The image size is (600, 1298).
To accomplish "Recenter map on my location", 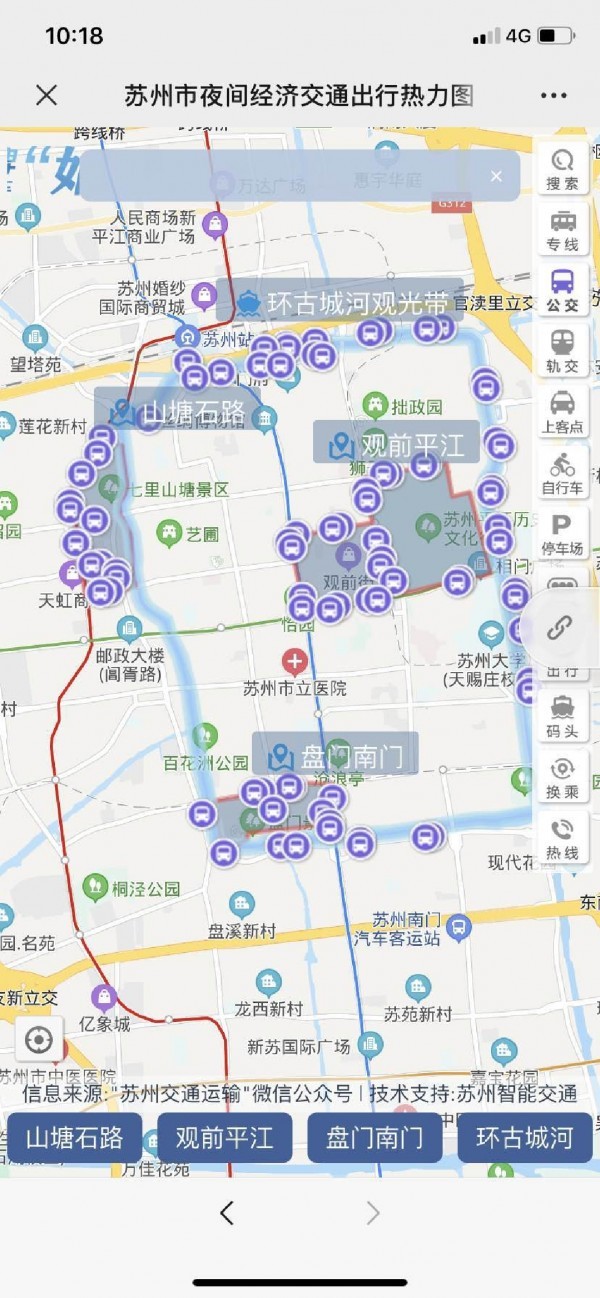I will (39, 1041).
